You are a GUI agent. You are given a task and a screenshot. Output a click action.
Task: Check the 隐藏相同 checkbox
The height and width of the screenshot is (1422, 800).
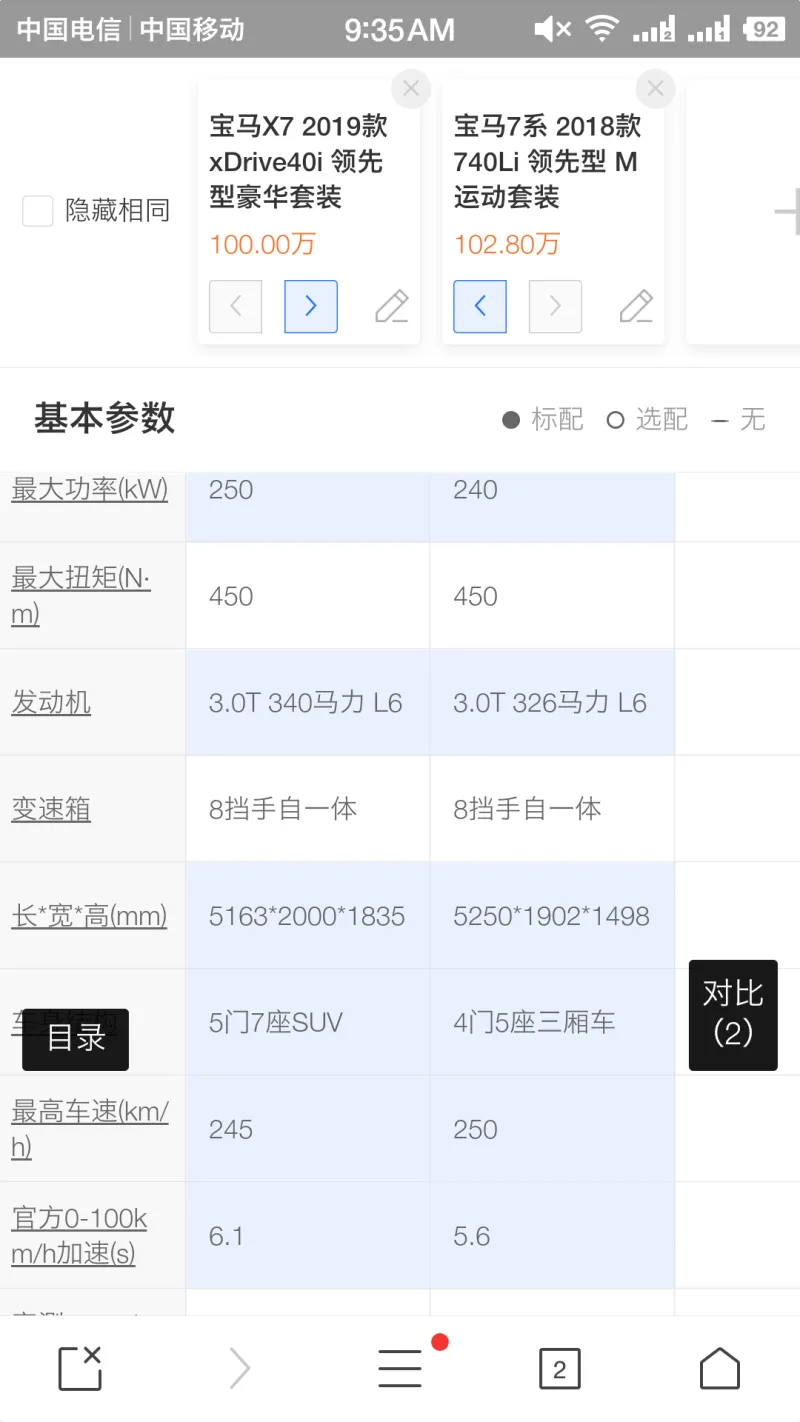[38, 211]
